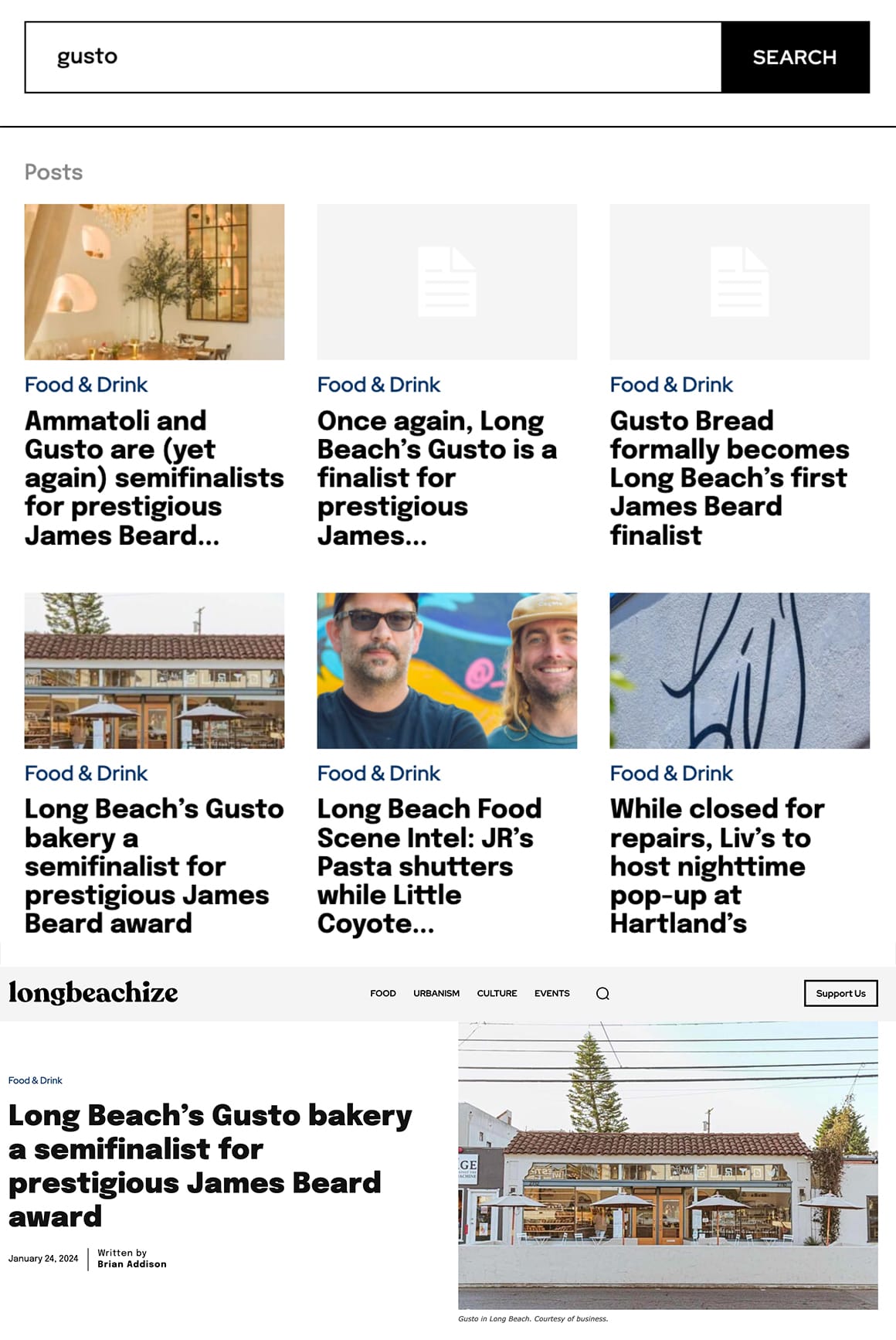Open the EVENTS nav section

tap(552, 993)
